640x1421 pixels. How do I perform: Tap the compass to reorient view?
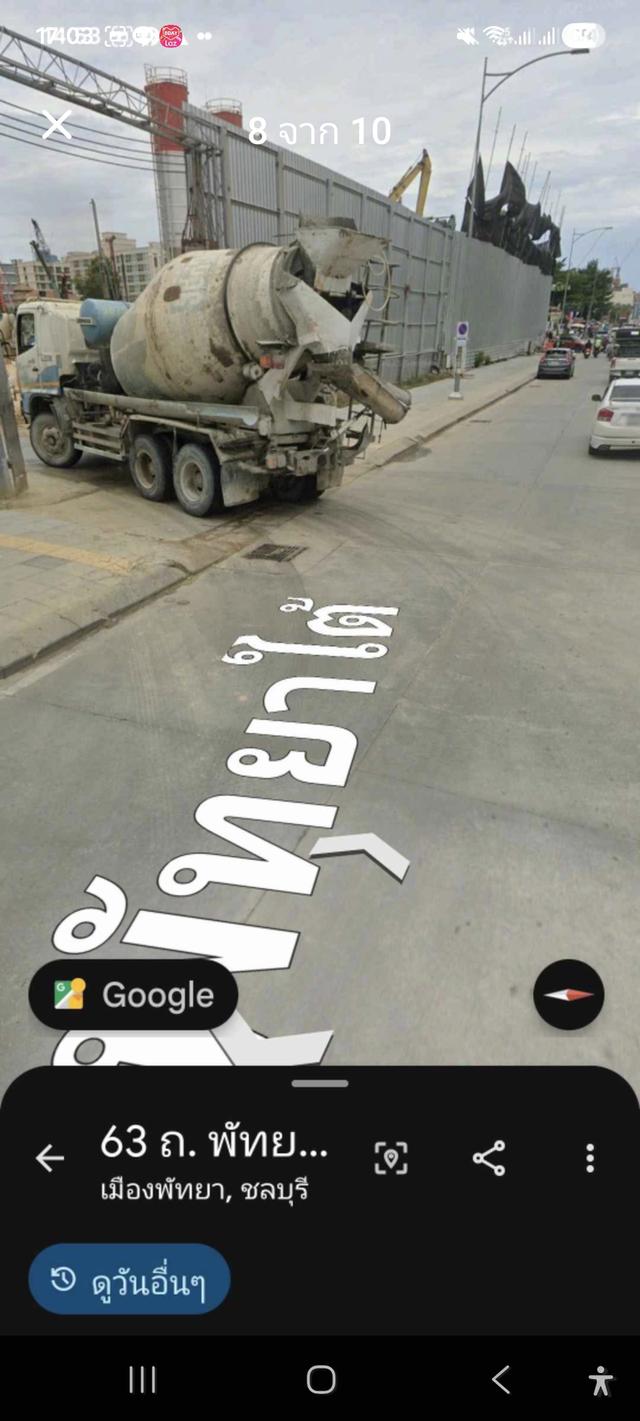(x=568, y=994)
